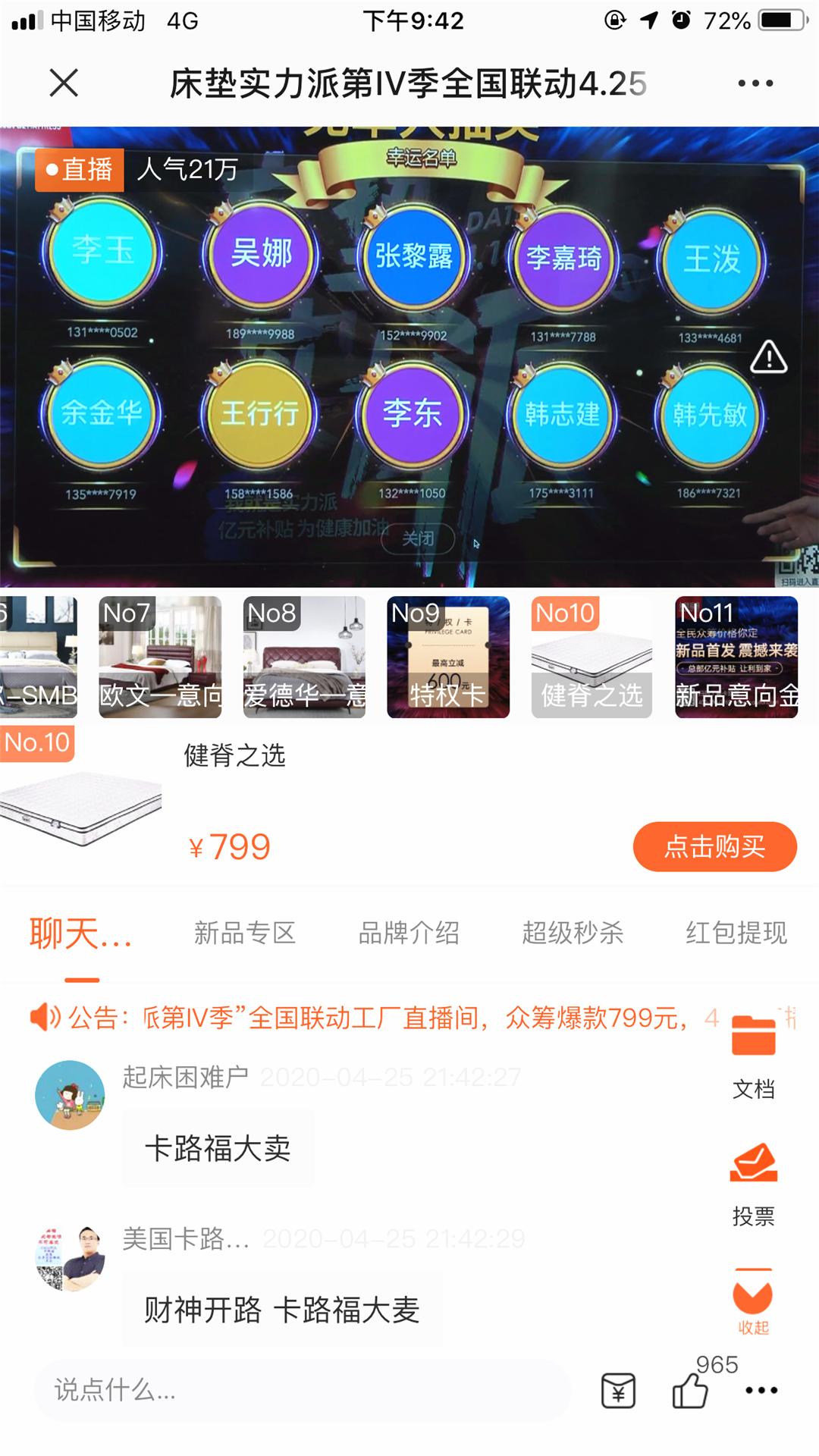
Task: Open the 品牌介绍 tab
Action: [409, 934]
